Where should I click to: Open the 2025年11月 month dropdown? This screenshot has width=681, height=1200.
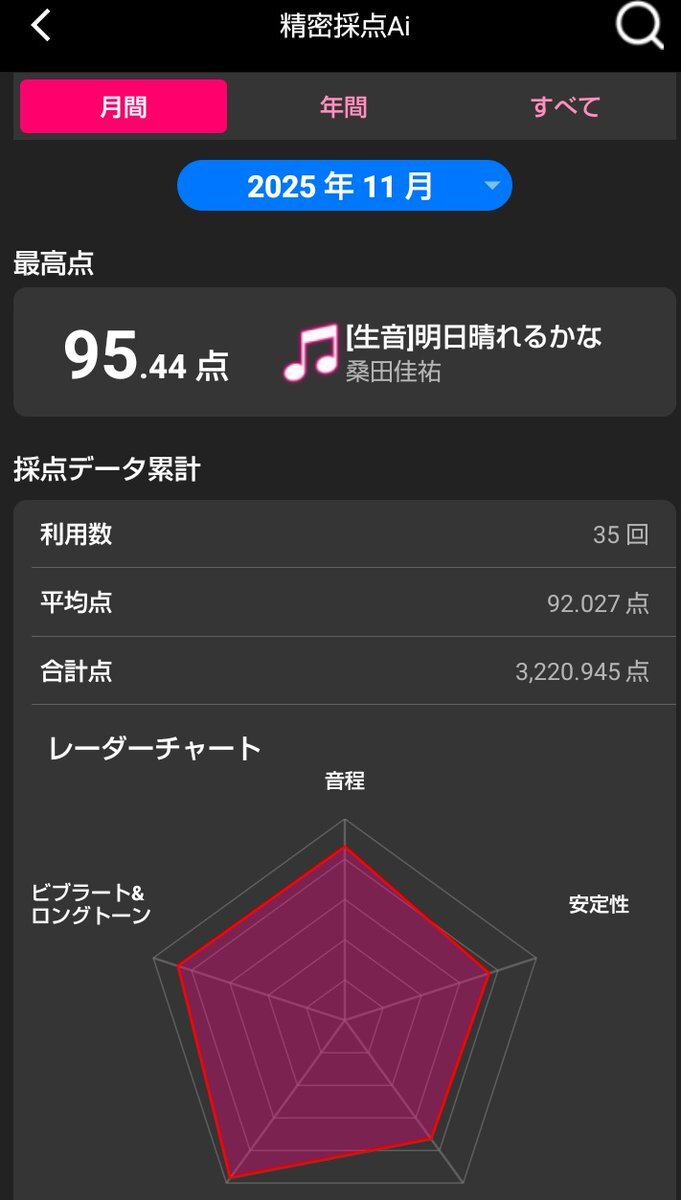click(x=344, y=186)
